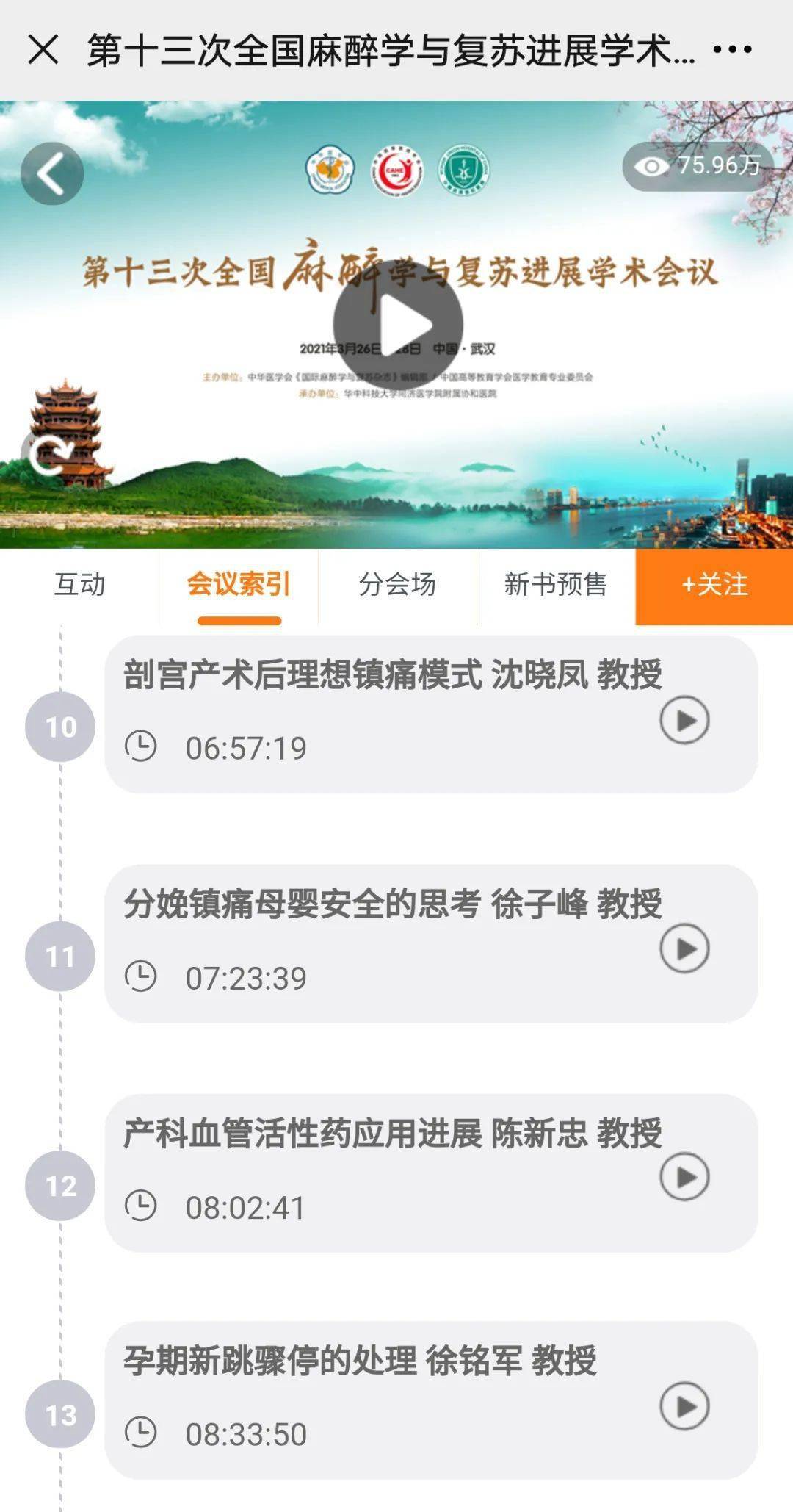The height and width of the screenshot is (1512, 793).
Task: Close the webpage with the X icon
Action: (43, 50)
